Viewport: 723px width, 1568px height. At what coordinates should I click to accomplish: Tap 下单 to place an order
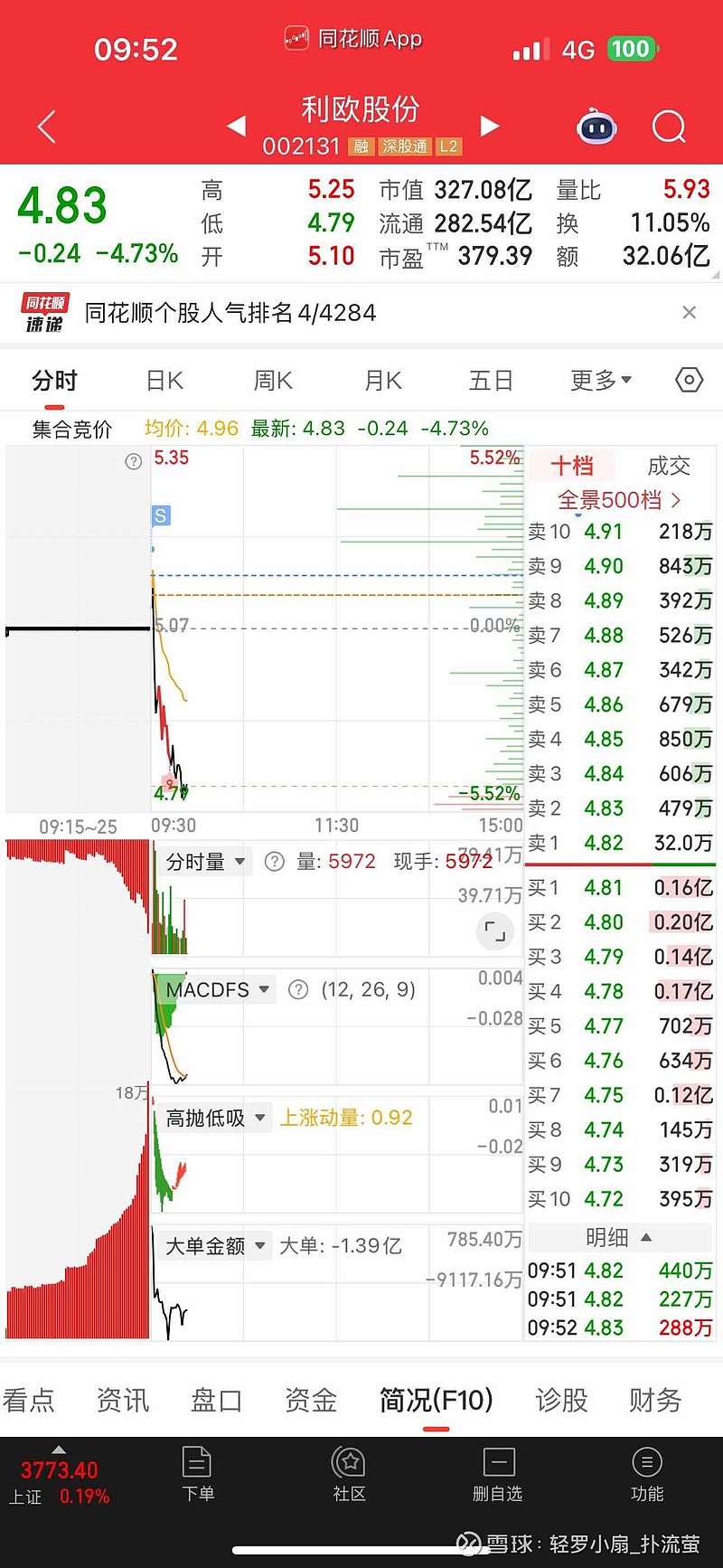click(x=197, y=1475)
